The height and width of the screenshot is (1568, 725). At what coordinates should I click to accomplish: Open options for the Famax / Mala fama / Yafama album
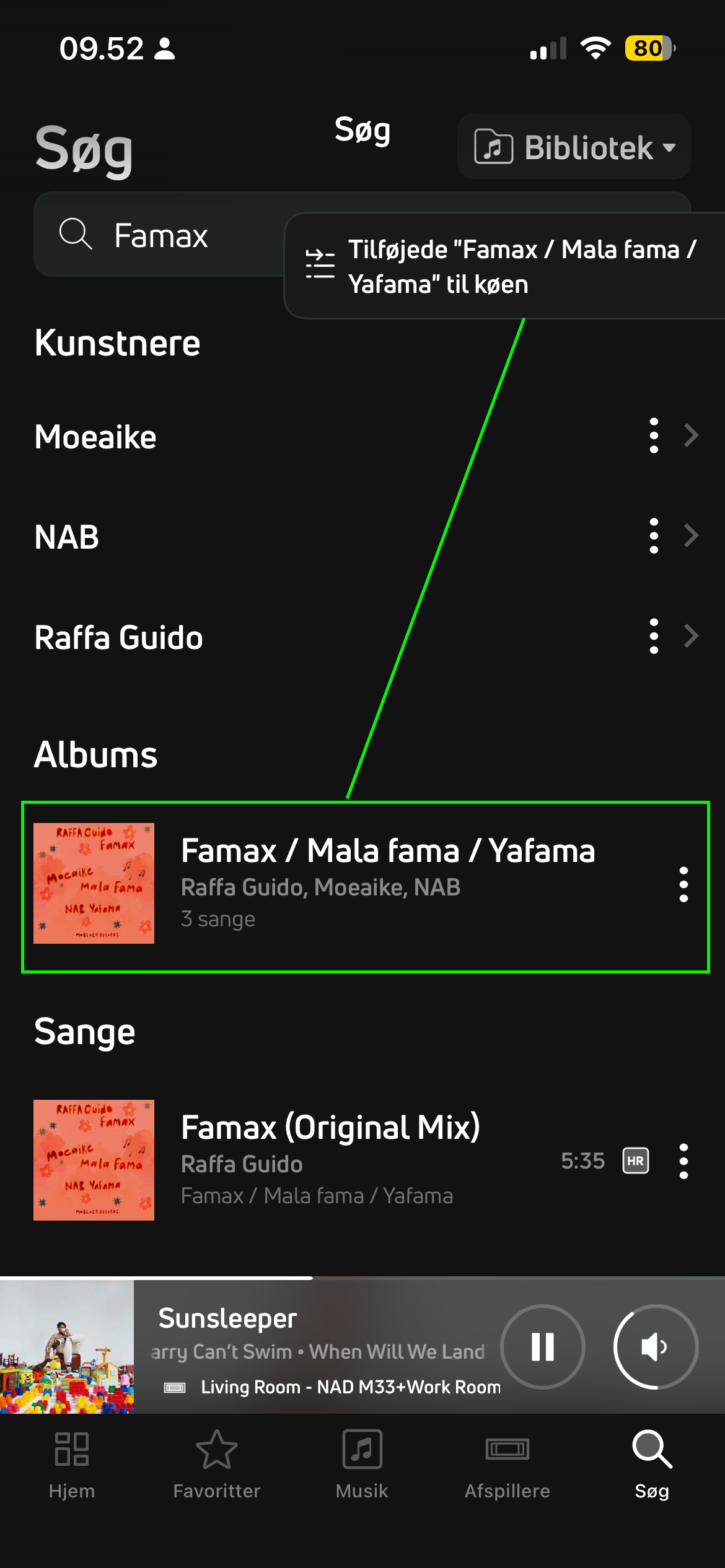pos(683,884)
